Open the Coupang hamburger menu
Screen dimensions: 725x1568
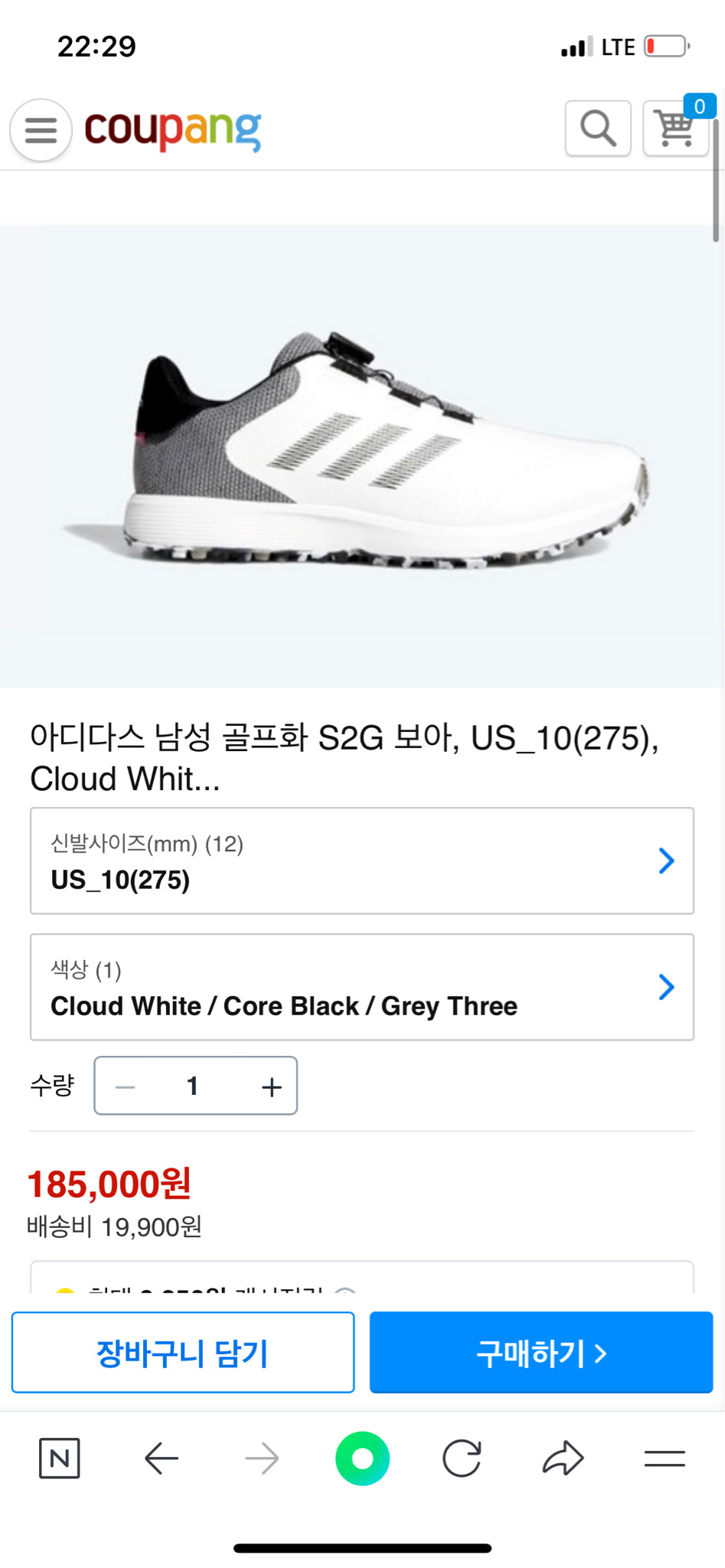coord(40,130)
